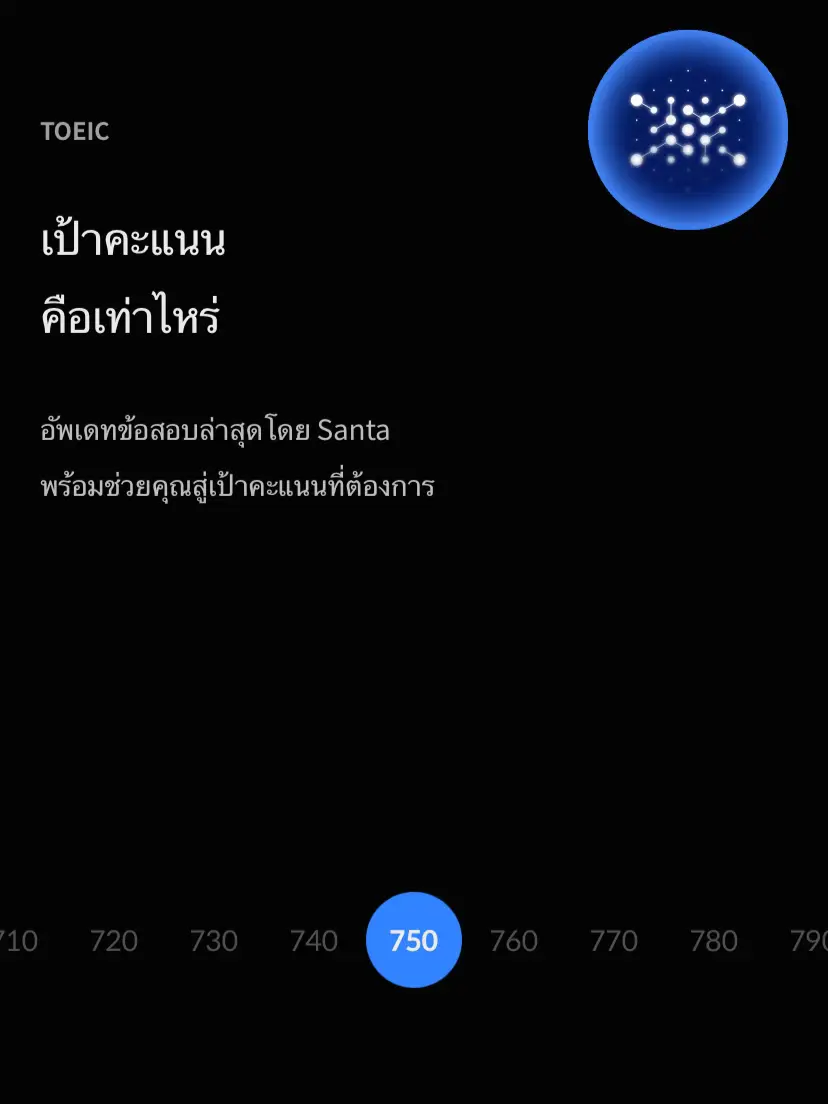Screen dimensions: 828x1104
Task: Tap the highlighted 750 circle indicator
Action: [413, 940]
